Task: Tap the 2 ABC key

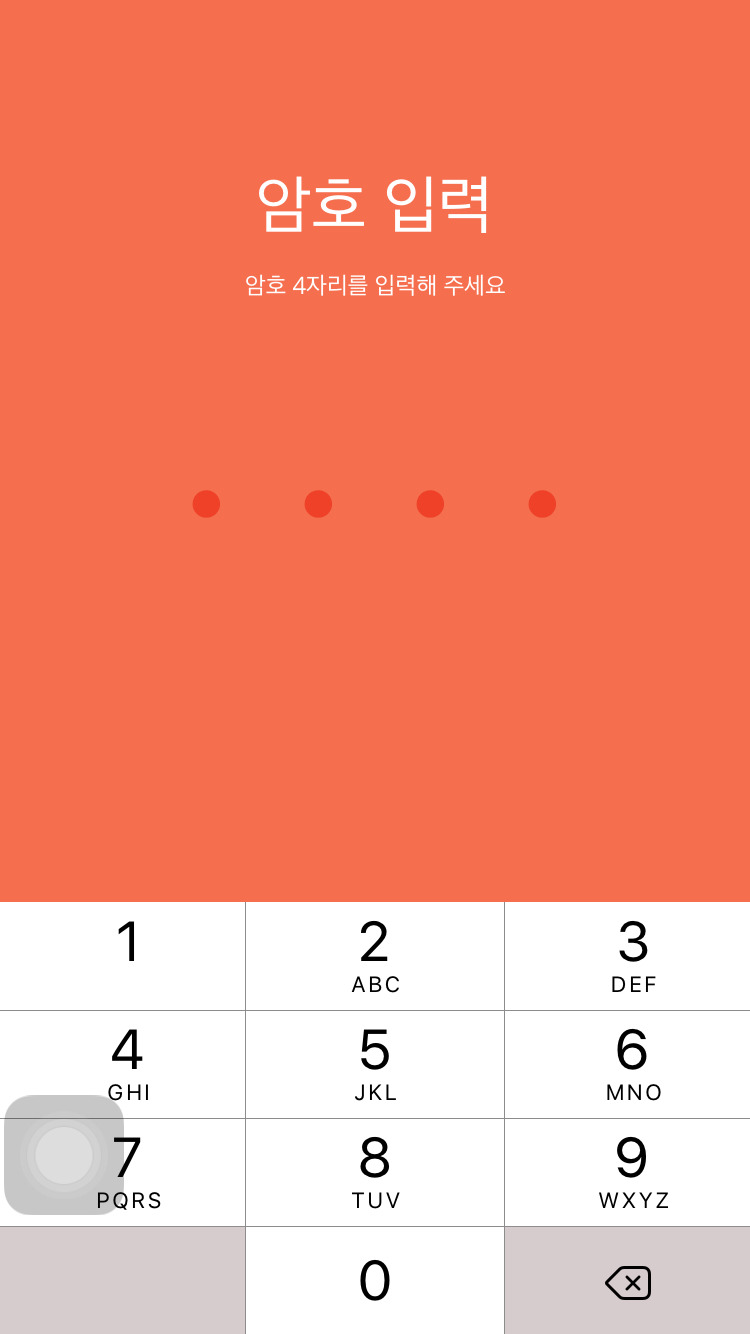Action: pyautogui.click(x=375, y=955)
